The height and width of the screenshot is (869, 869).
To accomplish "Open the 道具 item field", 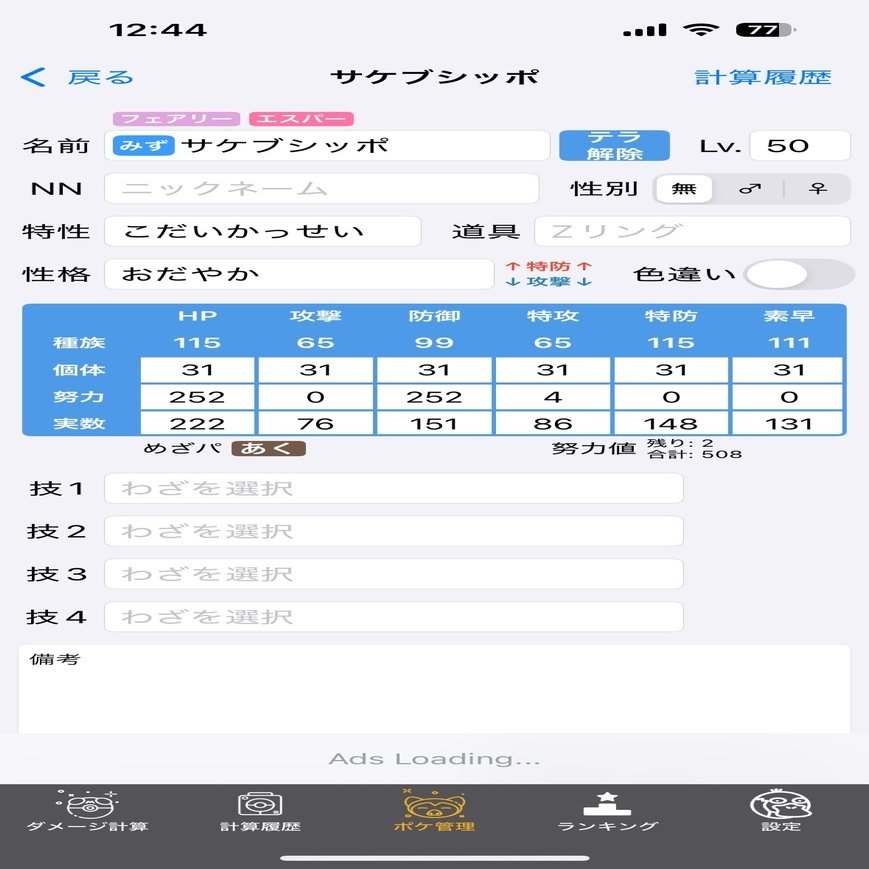I will (692, 231).
